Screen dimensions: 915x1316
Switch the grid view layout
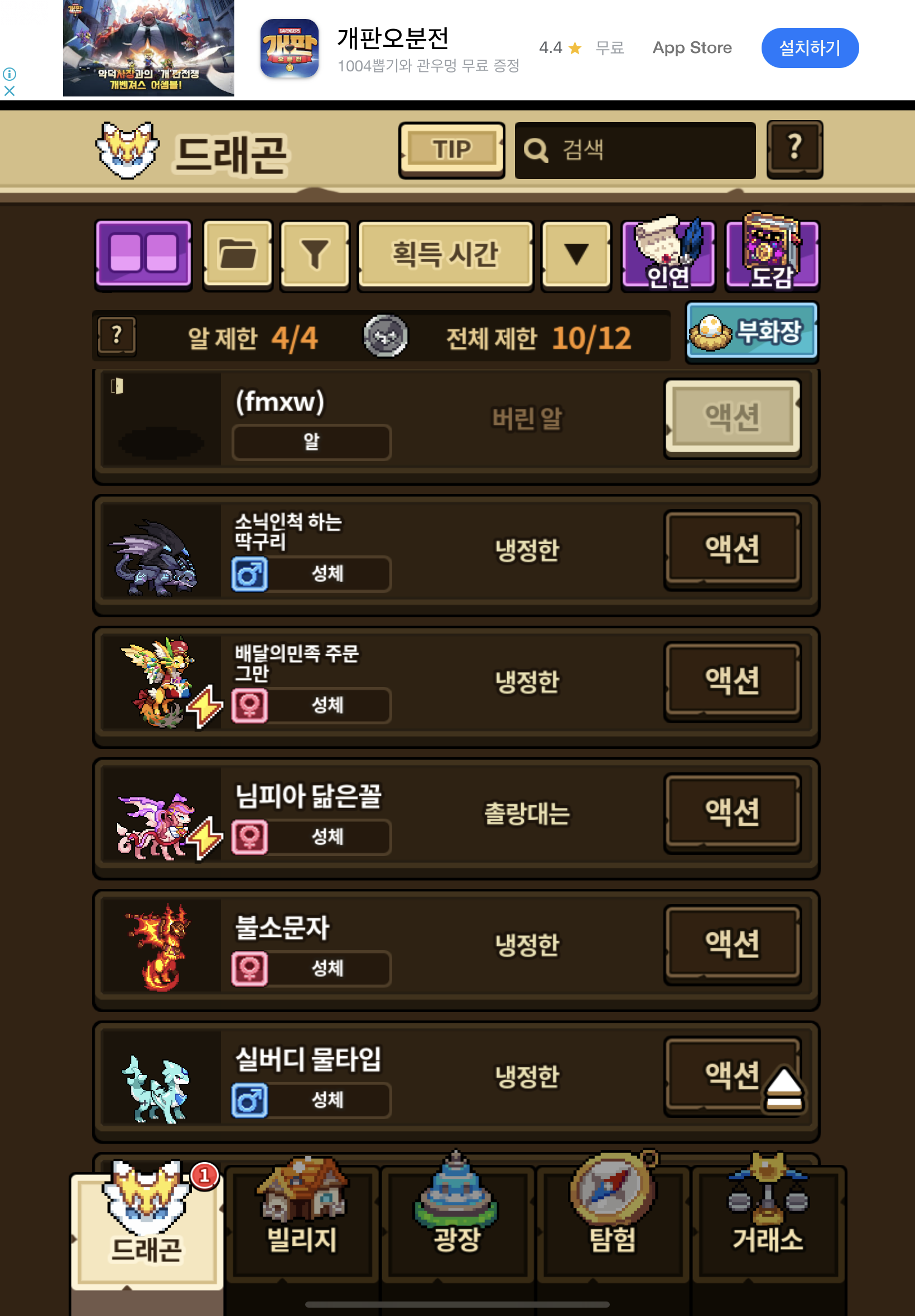pos(143,254)
